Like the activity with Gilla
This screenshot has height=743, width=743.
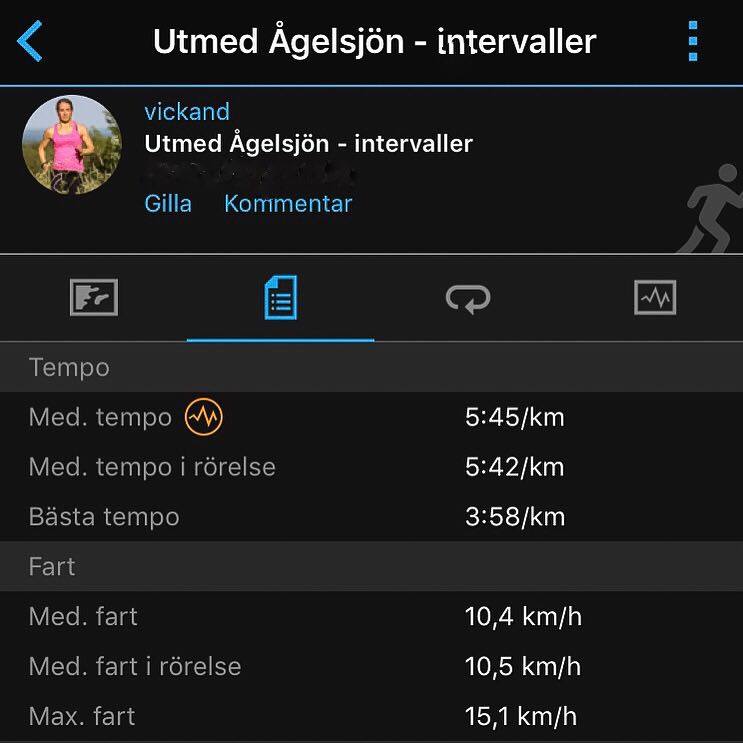[x=168, y=204]
